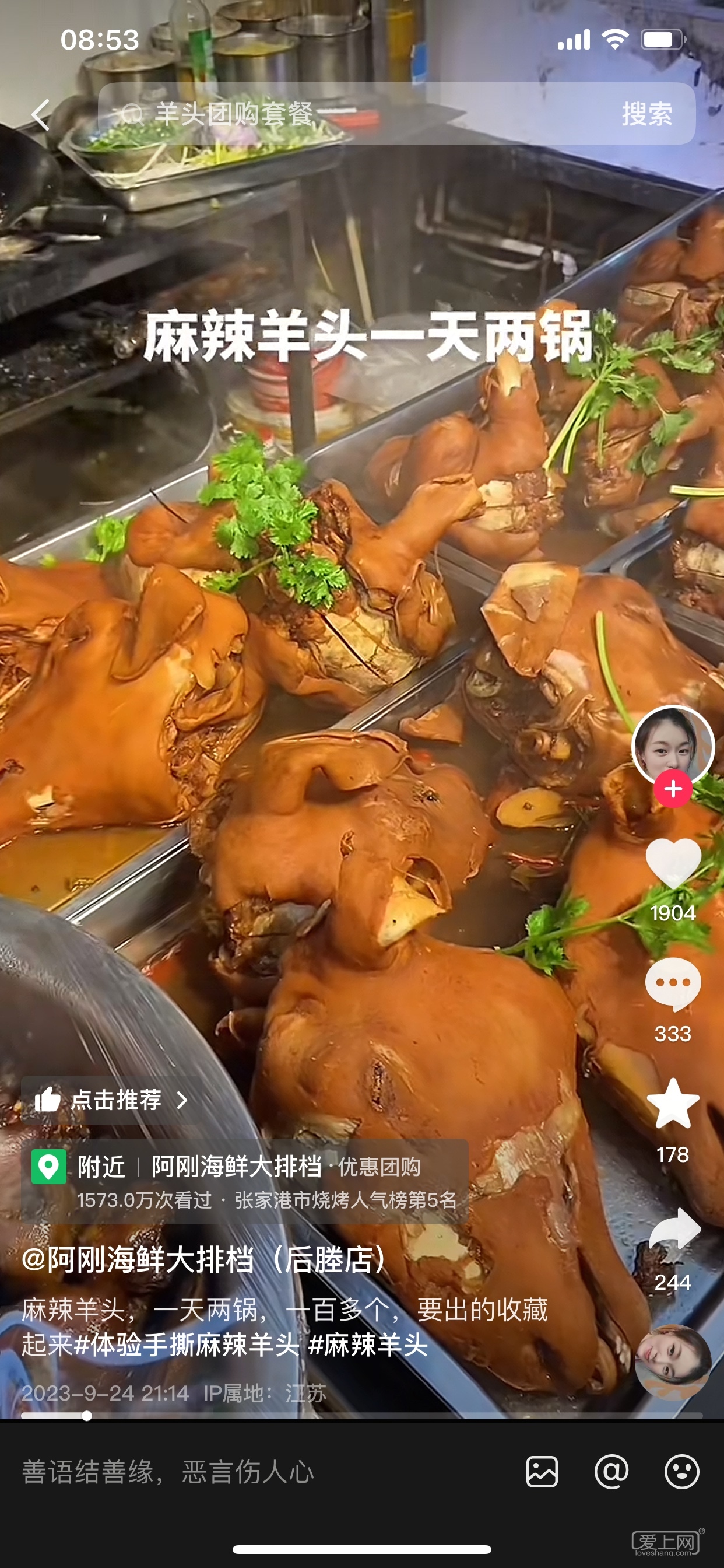
Task: Go back with the arrow icon
Action: tap(41, 114)
